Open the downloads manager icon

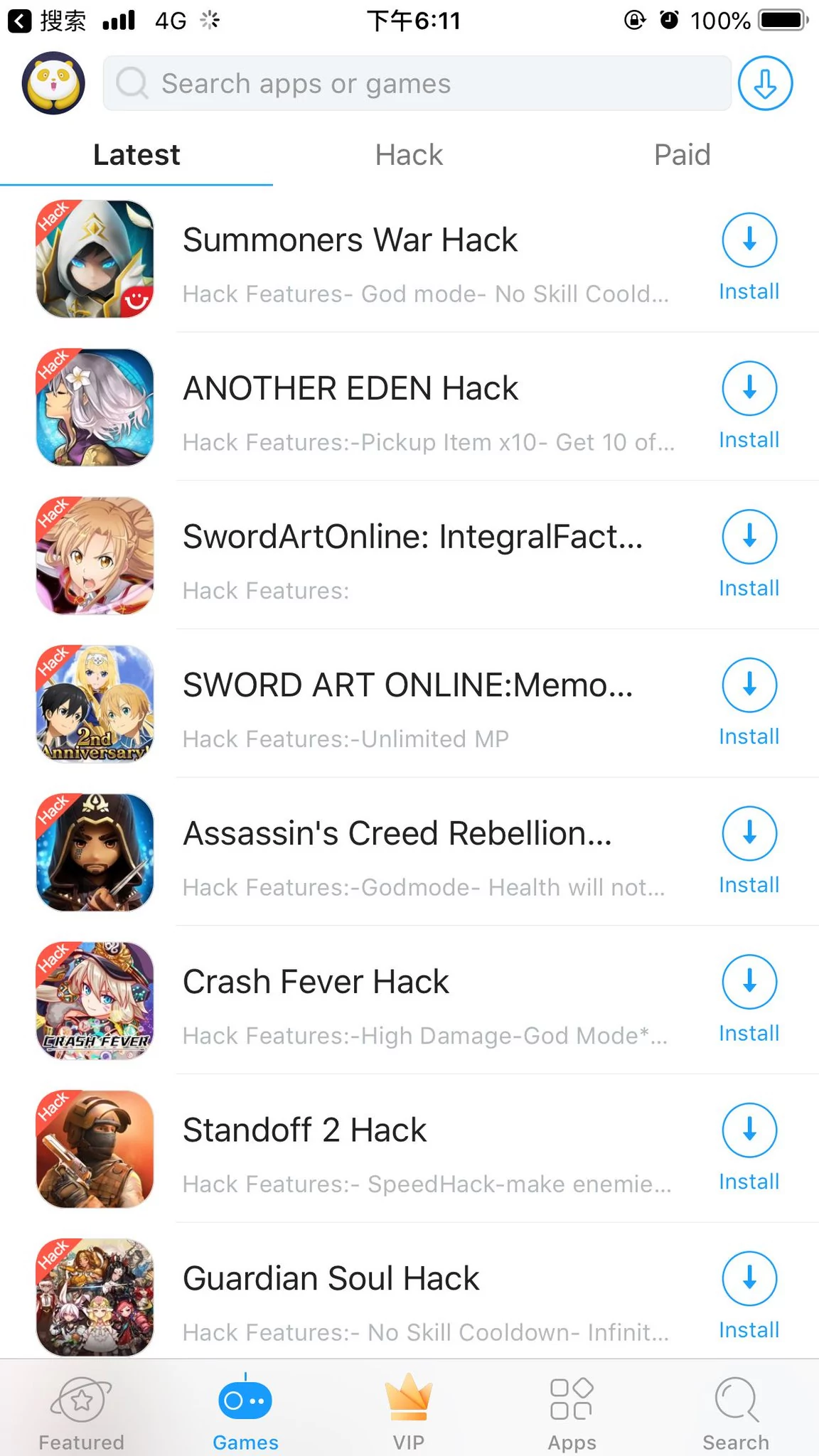765,83
